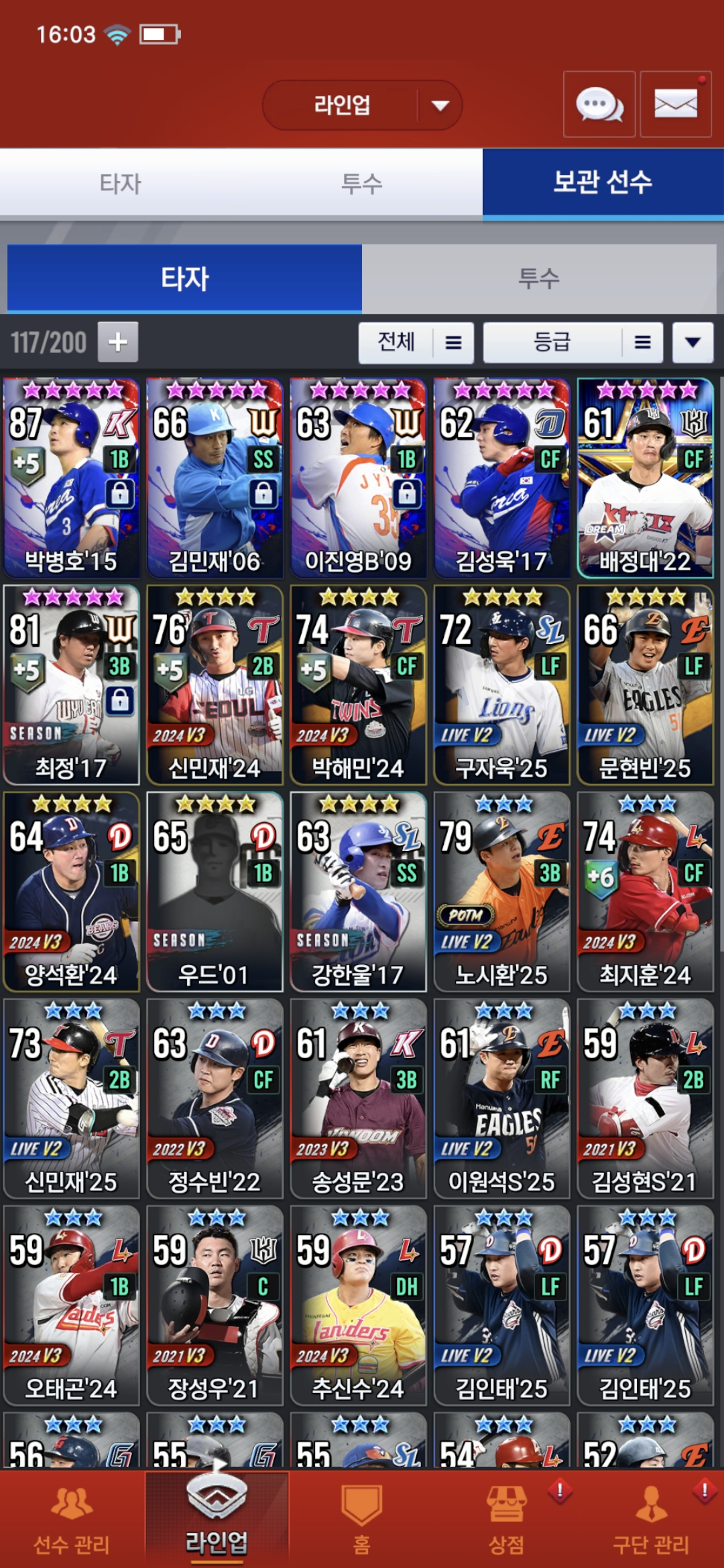Switch to the top 투수 tab
Image resolution: width=724 pixels, height=1568 pixels.
[361, 184]
